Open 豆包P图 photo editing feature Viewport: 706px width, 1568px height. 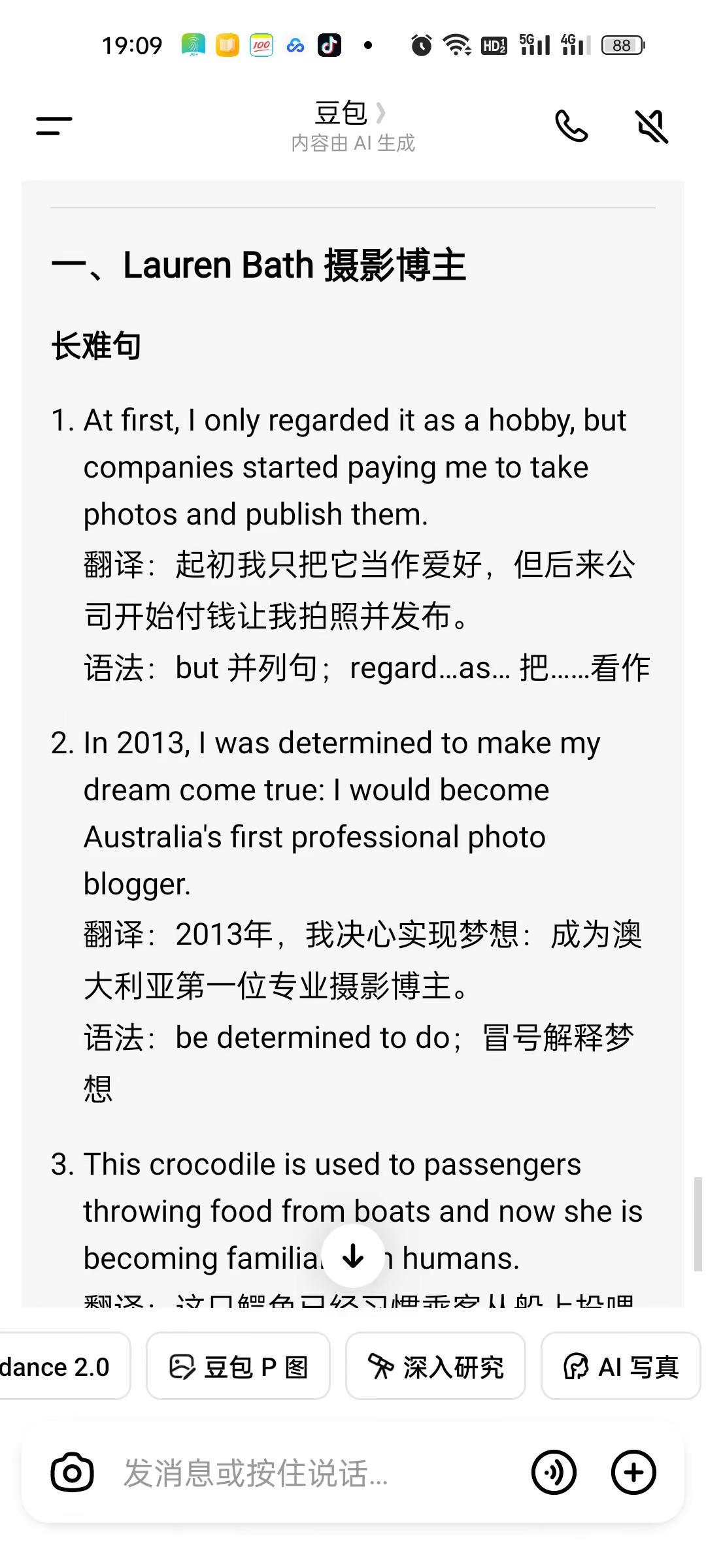tap(238, 1367)
